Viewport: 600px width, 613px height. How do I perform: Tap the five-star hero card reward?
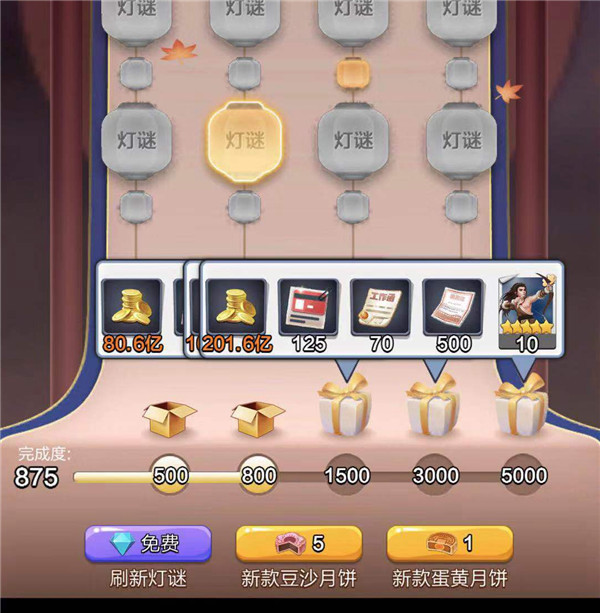click(526, 307)
